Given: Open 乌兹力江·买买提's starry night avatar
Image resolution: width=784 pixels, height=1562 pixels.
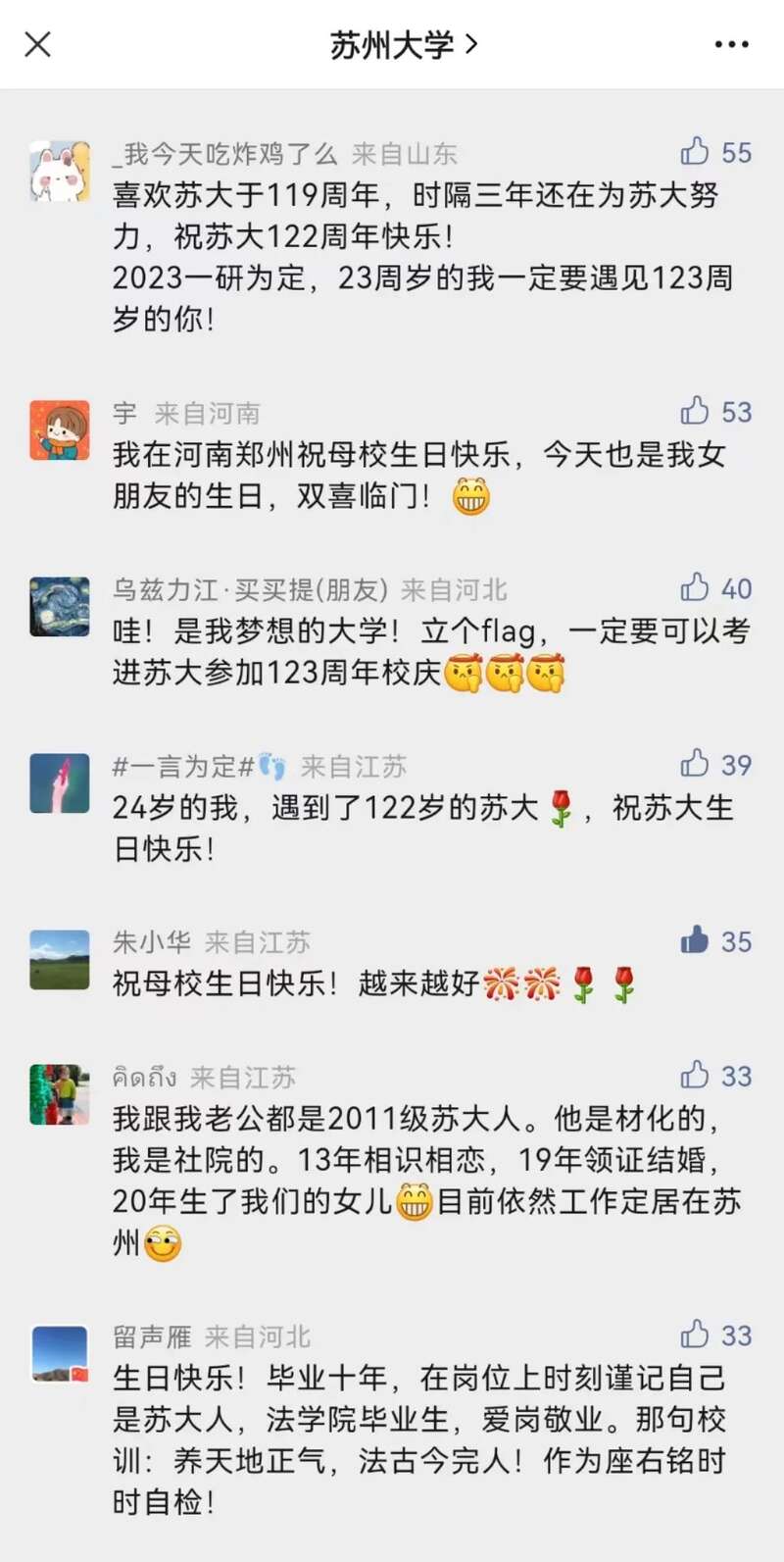Looking at the screenshot, I should pos(60,606).
